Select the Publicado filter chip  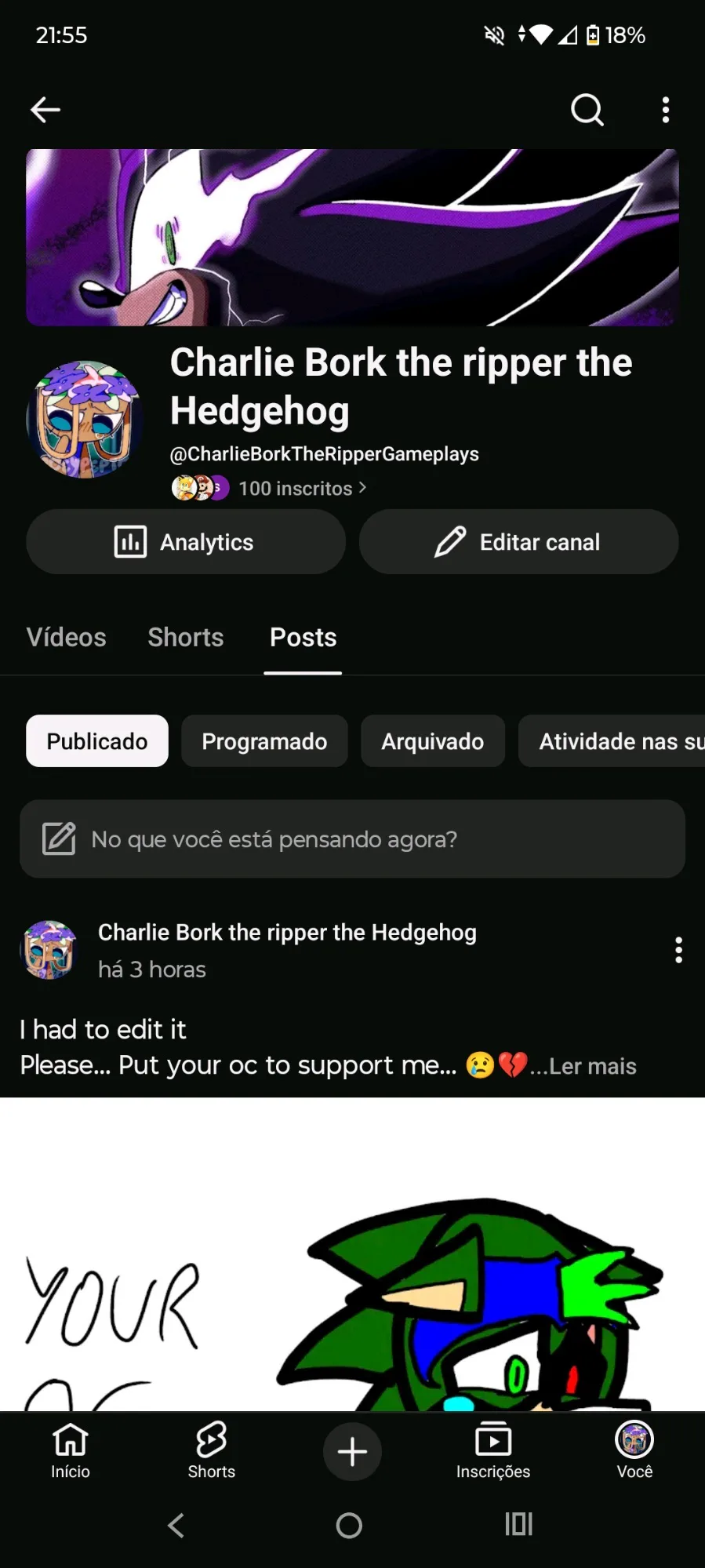coord(97,741)
